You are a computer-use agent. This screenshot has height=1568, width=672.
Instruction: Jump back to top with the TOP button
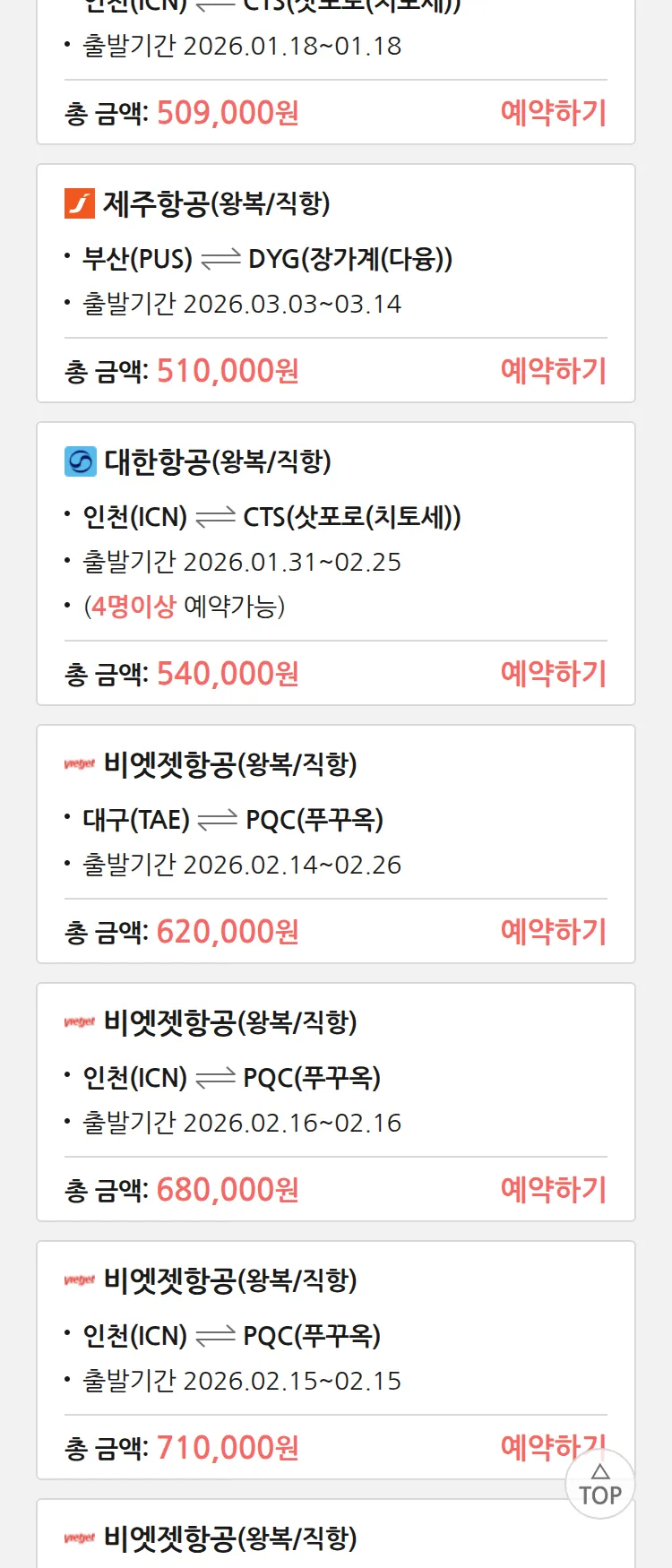point(600,1486)
